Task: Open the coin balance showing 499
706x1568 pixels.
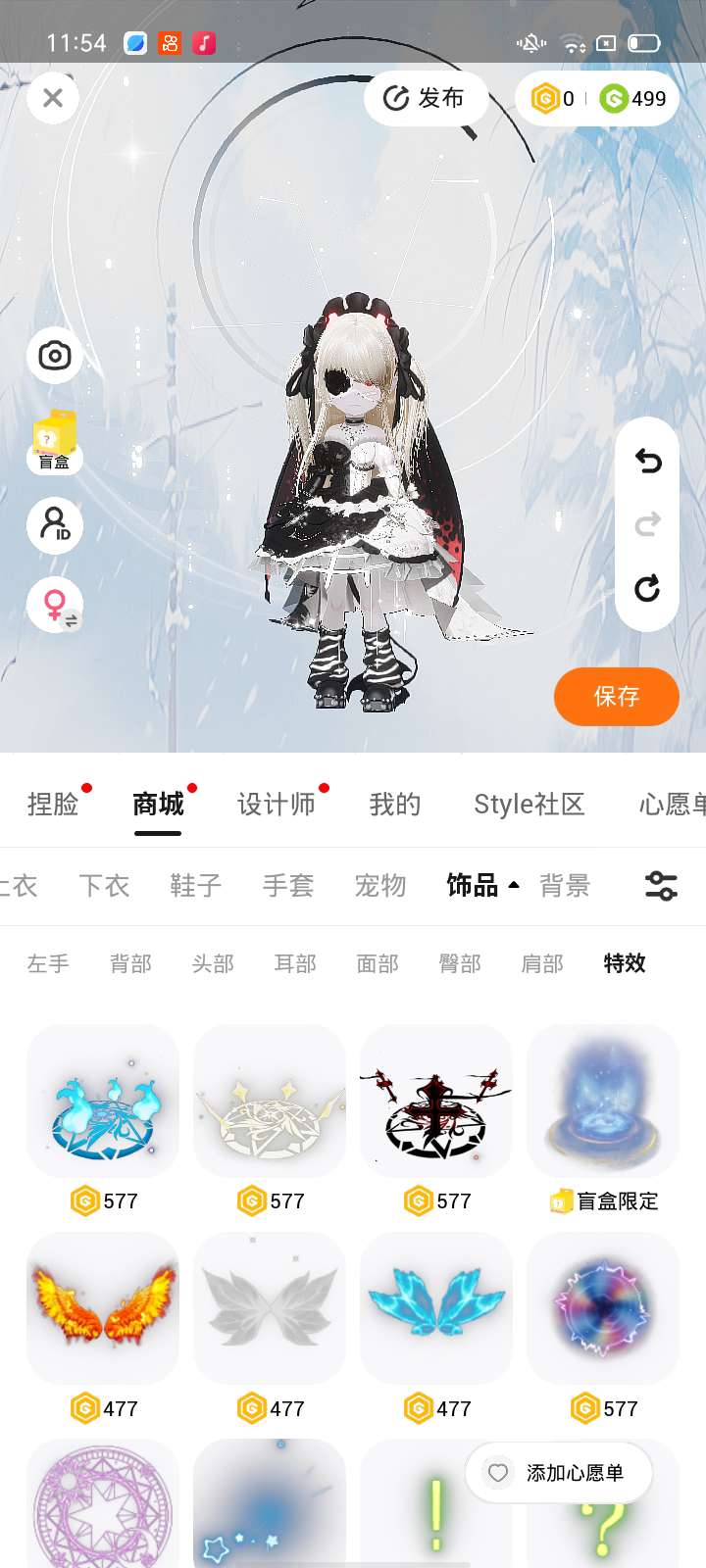Action: pyautogui.click(x=635, y=98)
